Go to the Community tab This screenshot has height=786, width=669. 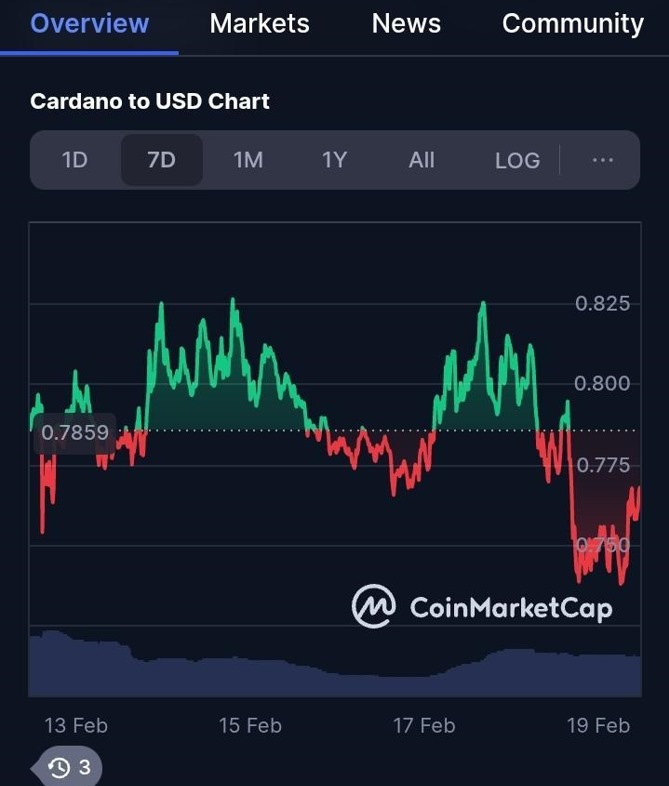point(572,24)
